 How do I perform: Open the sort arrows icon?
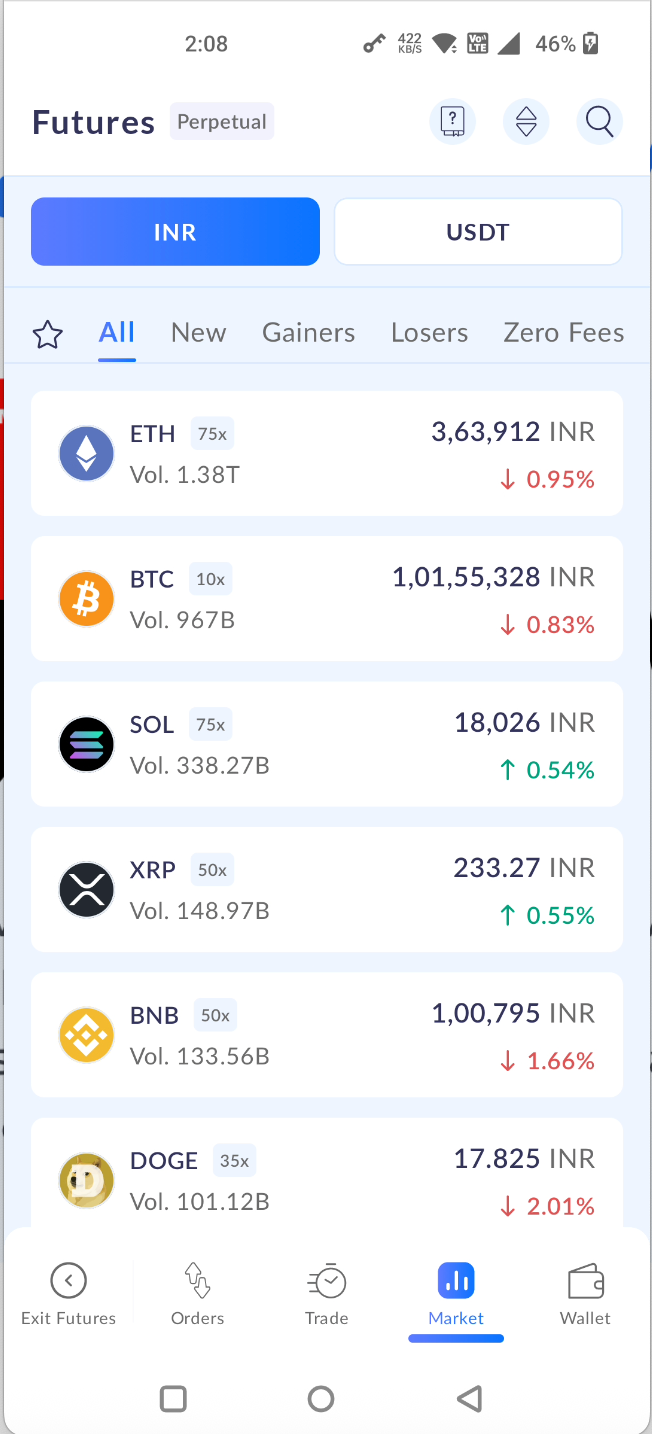(526, 122)
